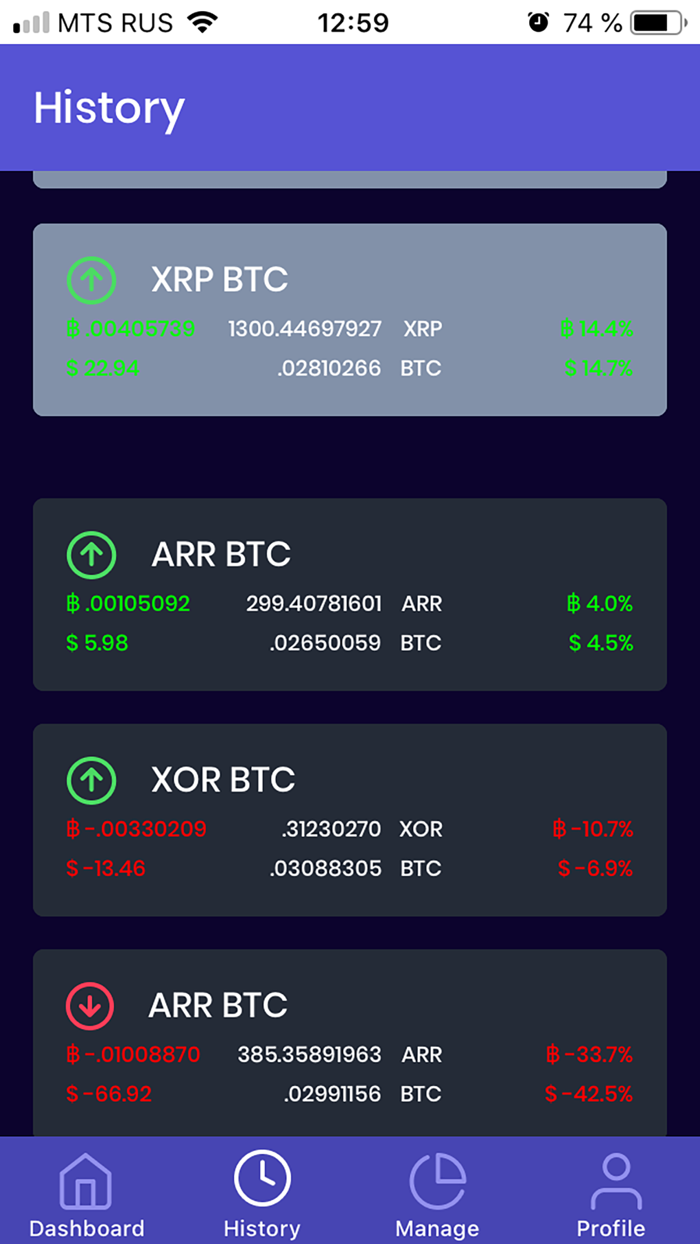Open the Profile tab
700x1244 pixels.
coord(611,1195)
